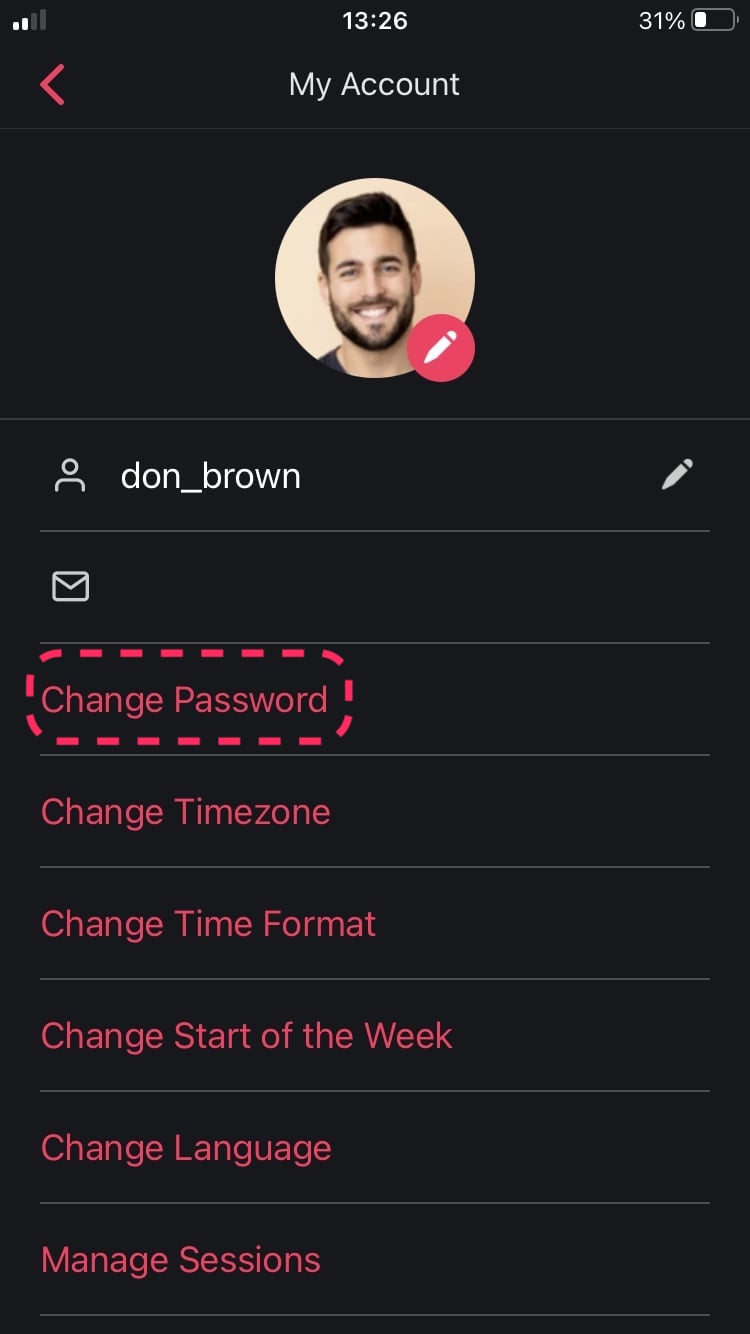Open Change Language settings
Image resolution: width=750 pixels, height=1334 pixels.
185,1148
